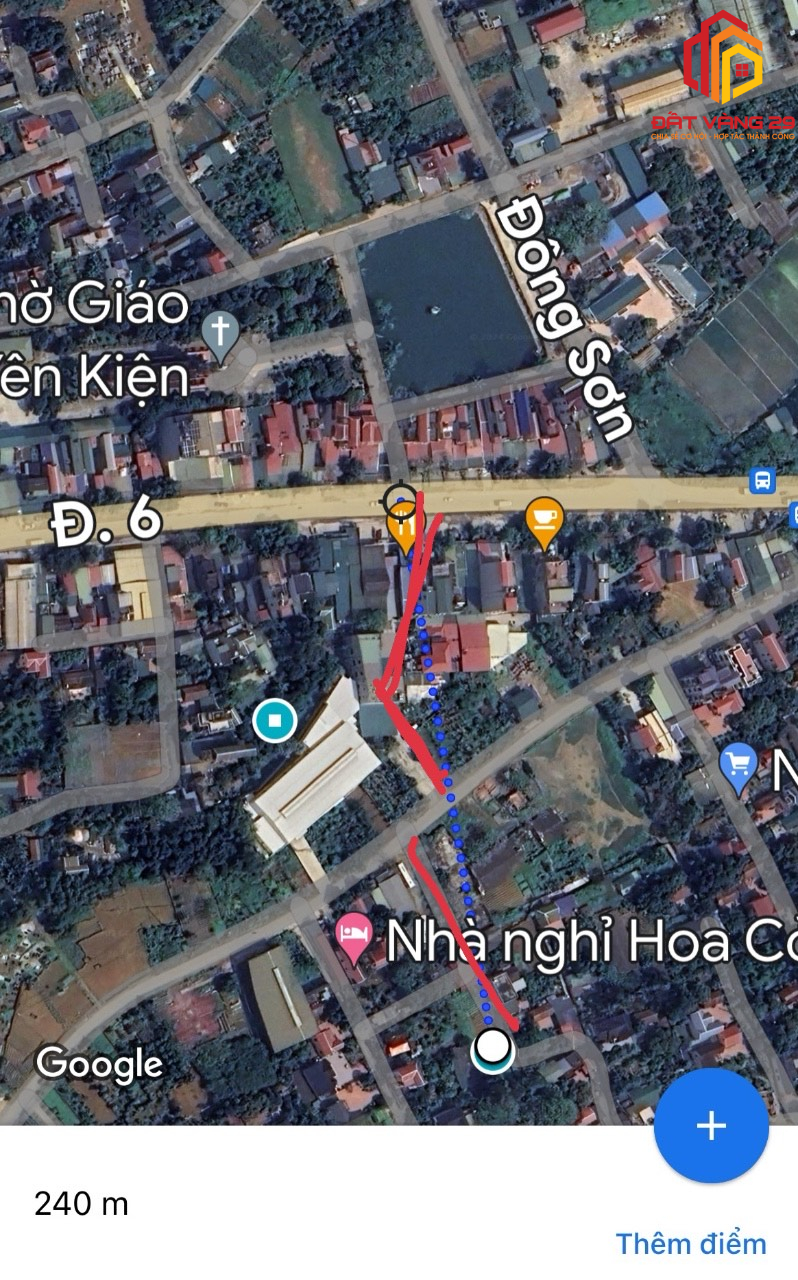This screenshot has width=798, height=1280.
Task: Open the blue shopping cart store pin
Action: click(738, 767)
